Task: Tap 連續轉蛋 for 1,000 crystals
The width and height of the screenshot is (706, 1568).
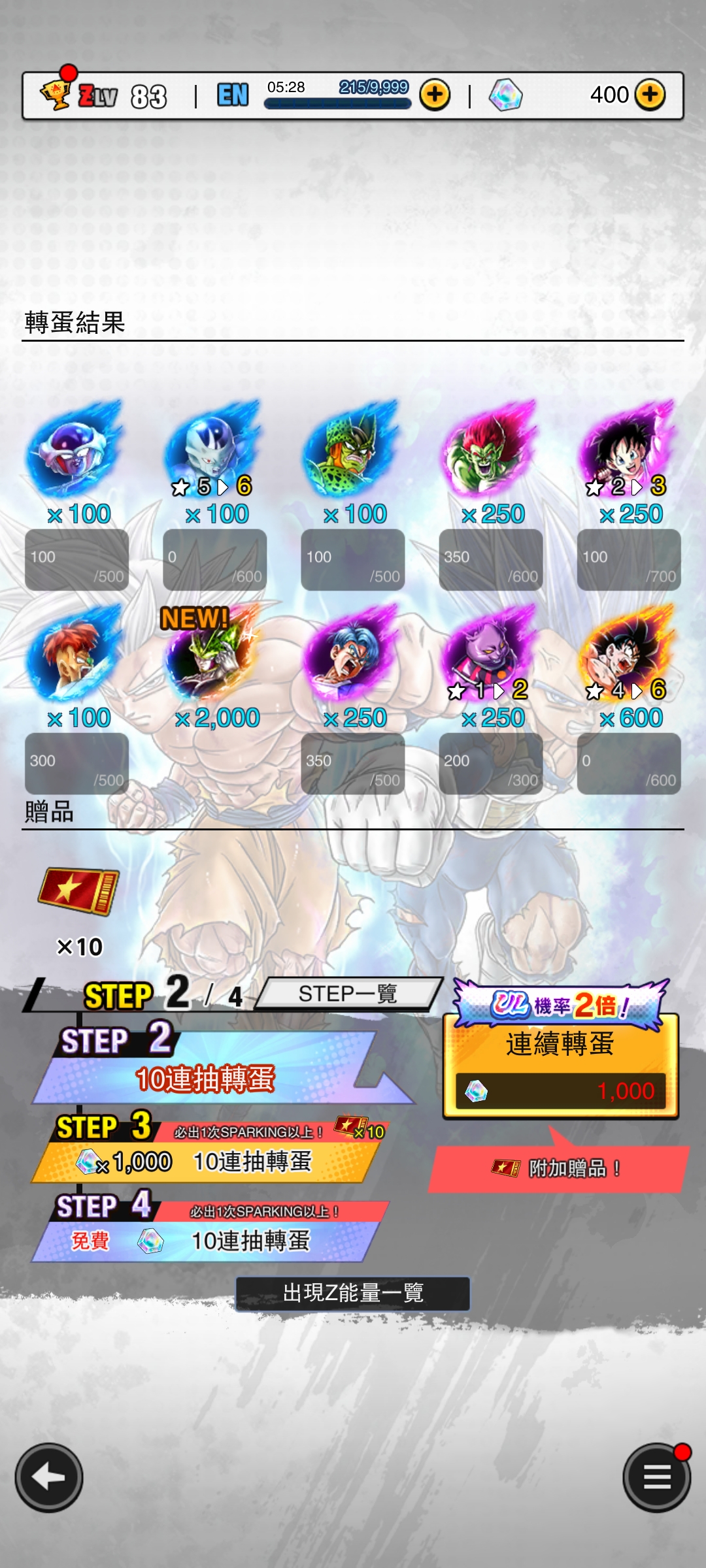Action: 560,1066
